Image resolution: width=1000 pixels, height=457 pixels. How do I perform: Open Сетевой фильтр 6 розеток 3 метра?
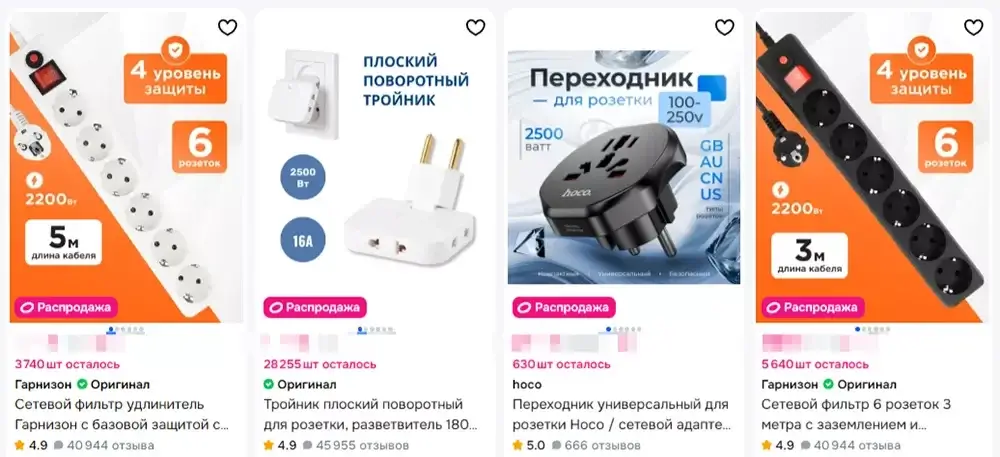pyautogui.click(x=868, y=414)
